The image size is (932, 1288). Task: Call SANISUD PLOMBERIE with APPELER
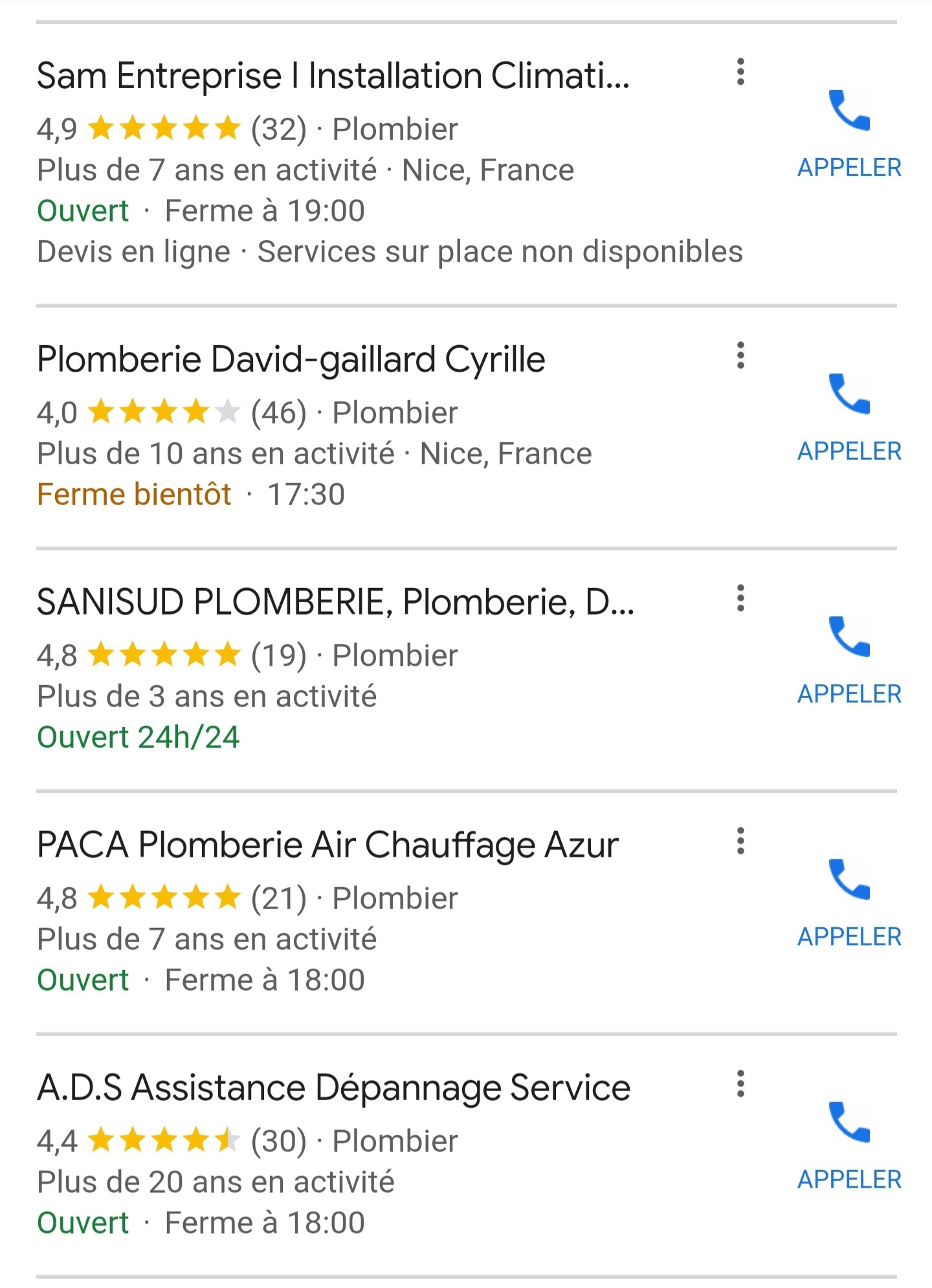tap(849, 660)
